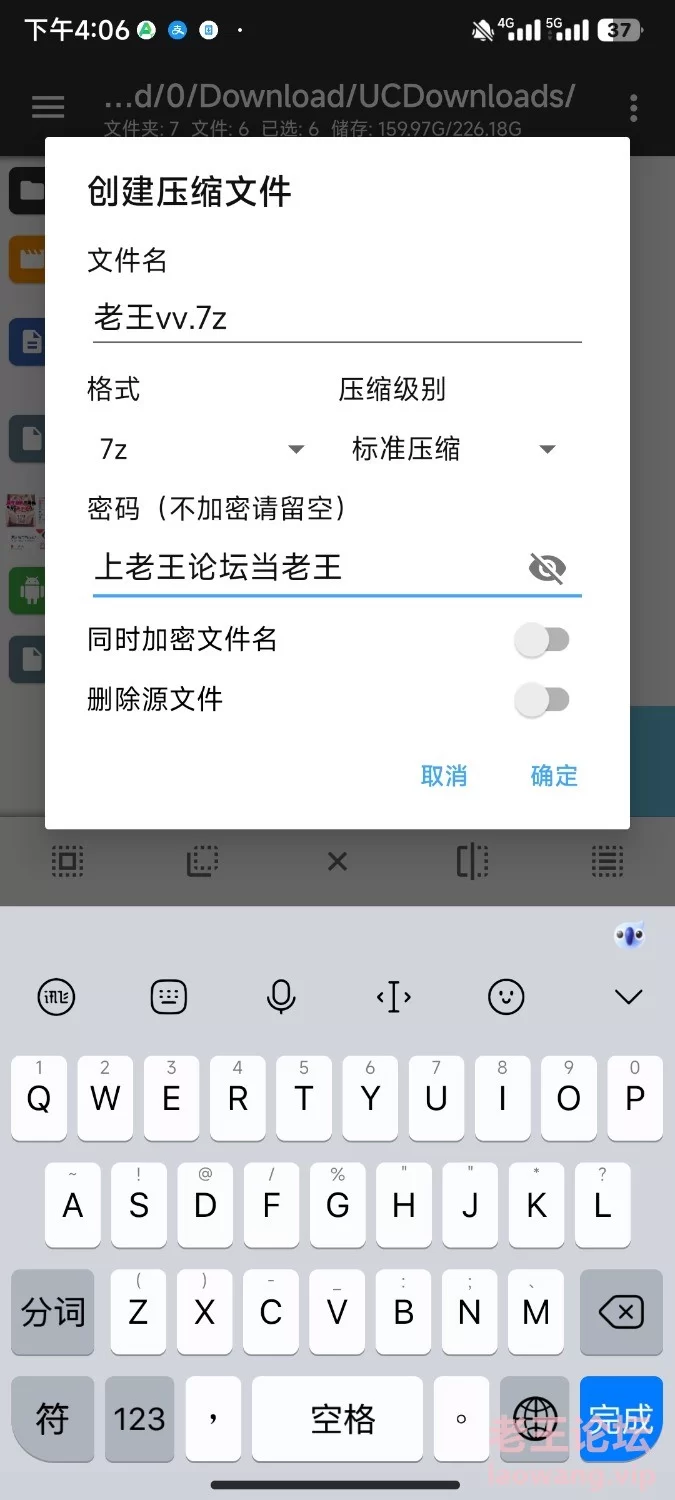Screen dimensions: 675x1500
Task: Tap the 空格 space key
Action: click(x=343, y=1418)
